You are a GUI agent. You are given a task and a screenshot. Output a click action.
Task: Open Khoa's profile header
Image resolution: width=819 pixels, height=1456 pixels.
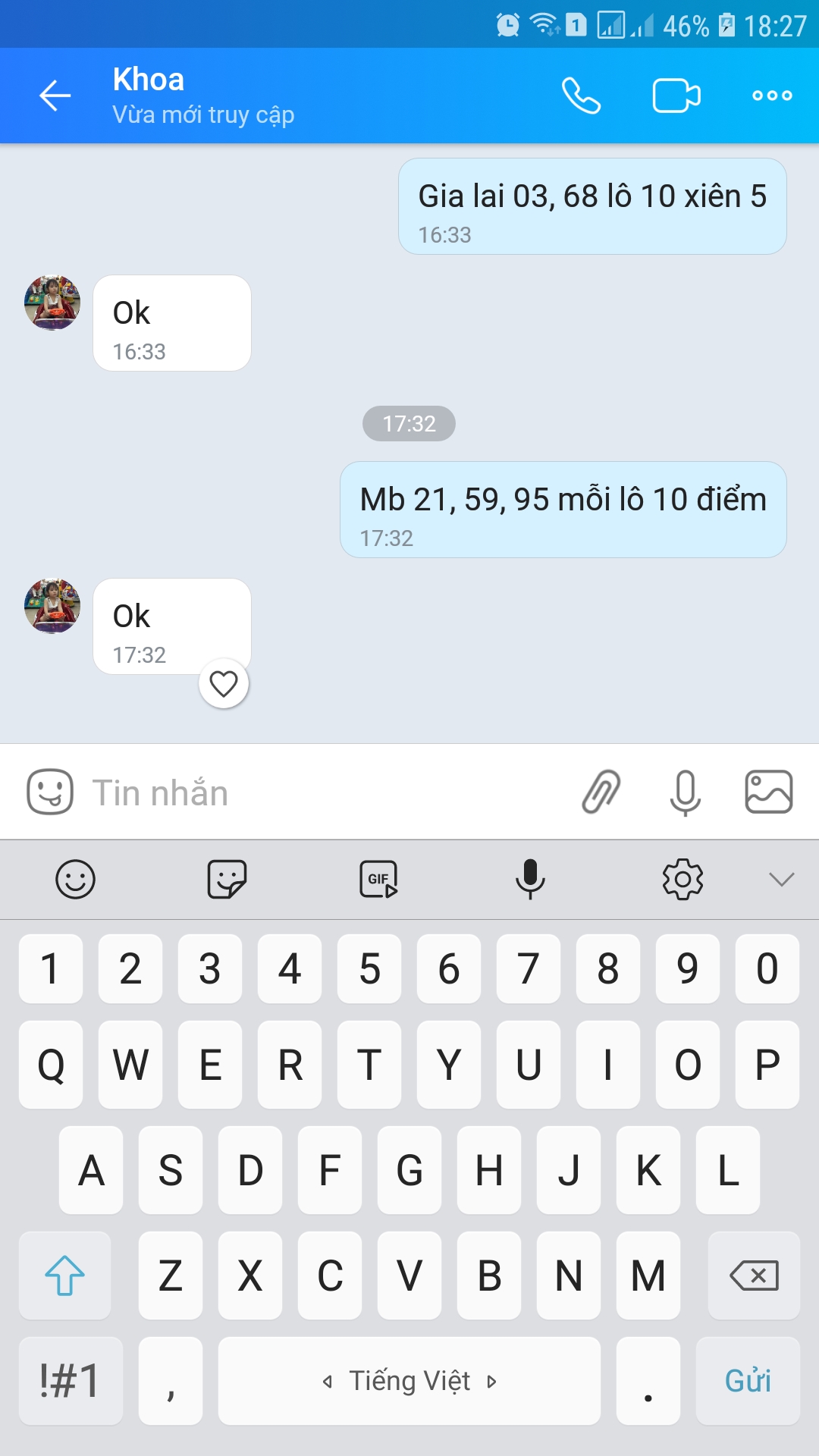coord(203,96)
